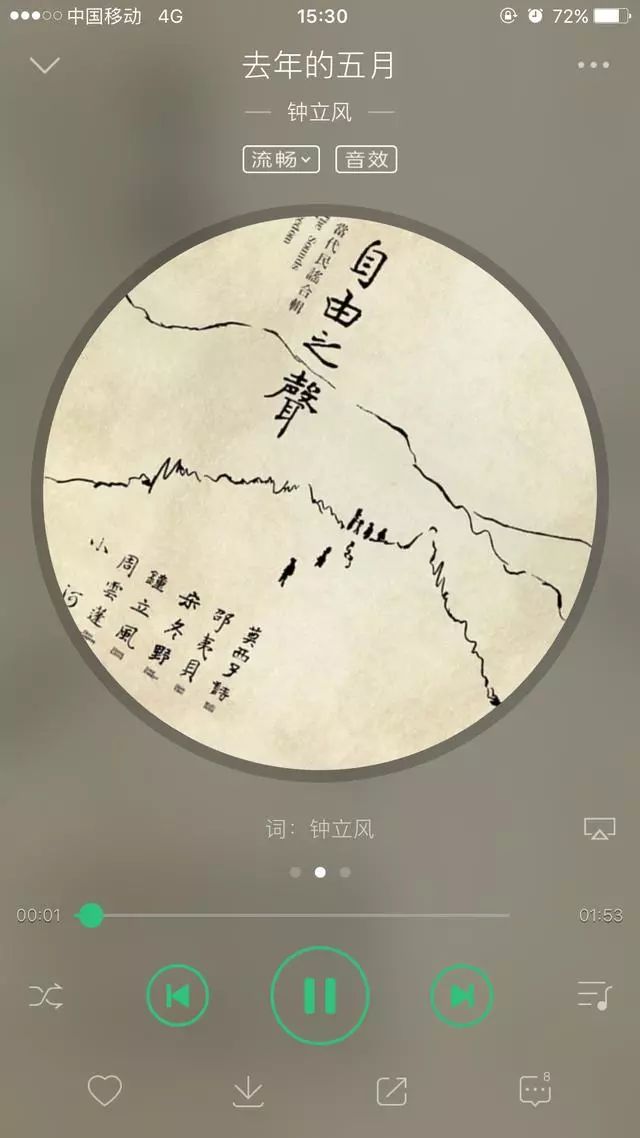The image size is (640, 1138).
Task: Tap the third page indicator dot
Action: coord(345,872)
